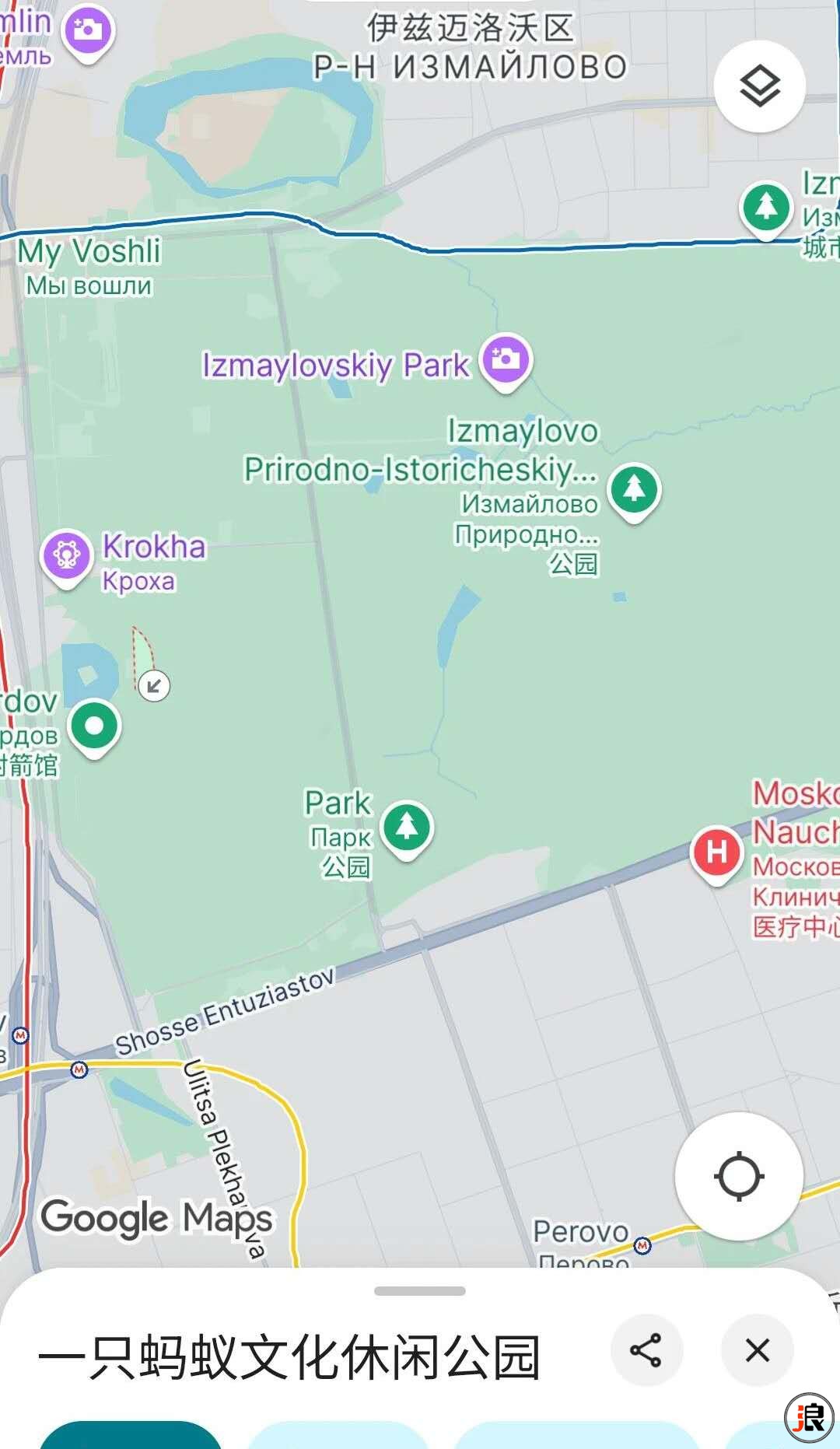Open the Perovo metro station marker
This screenshot has width=840, height=1449.
click(642, 1245)
